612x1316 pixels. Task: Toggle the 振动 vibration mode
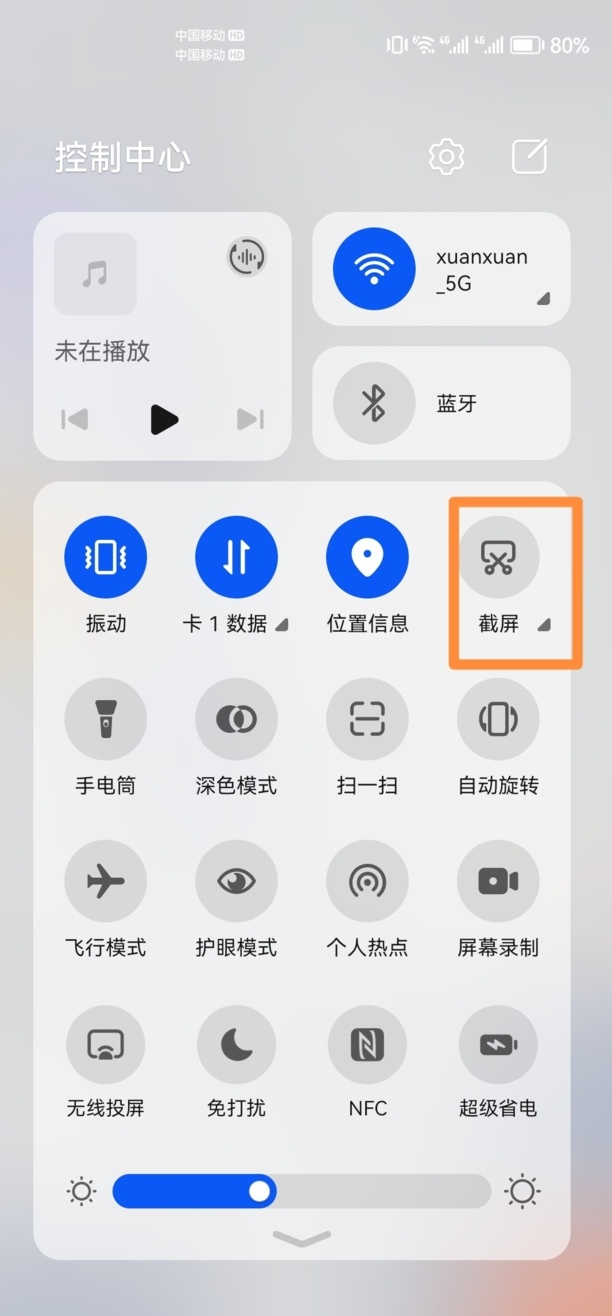click(105, 557)
